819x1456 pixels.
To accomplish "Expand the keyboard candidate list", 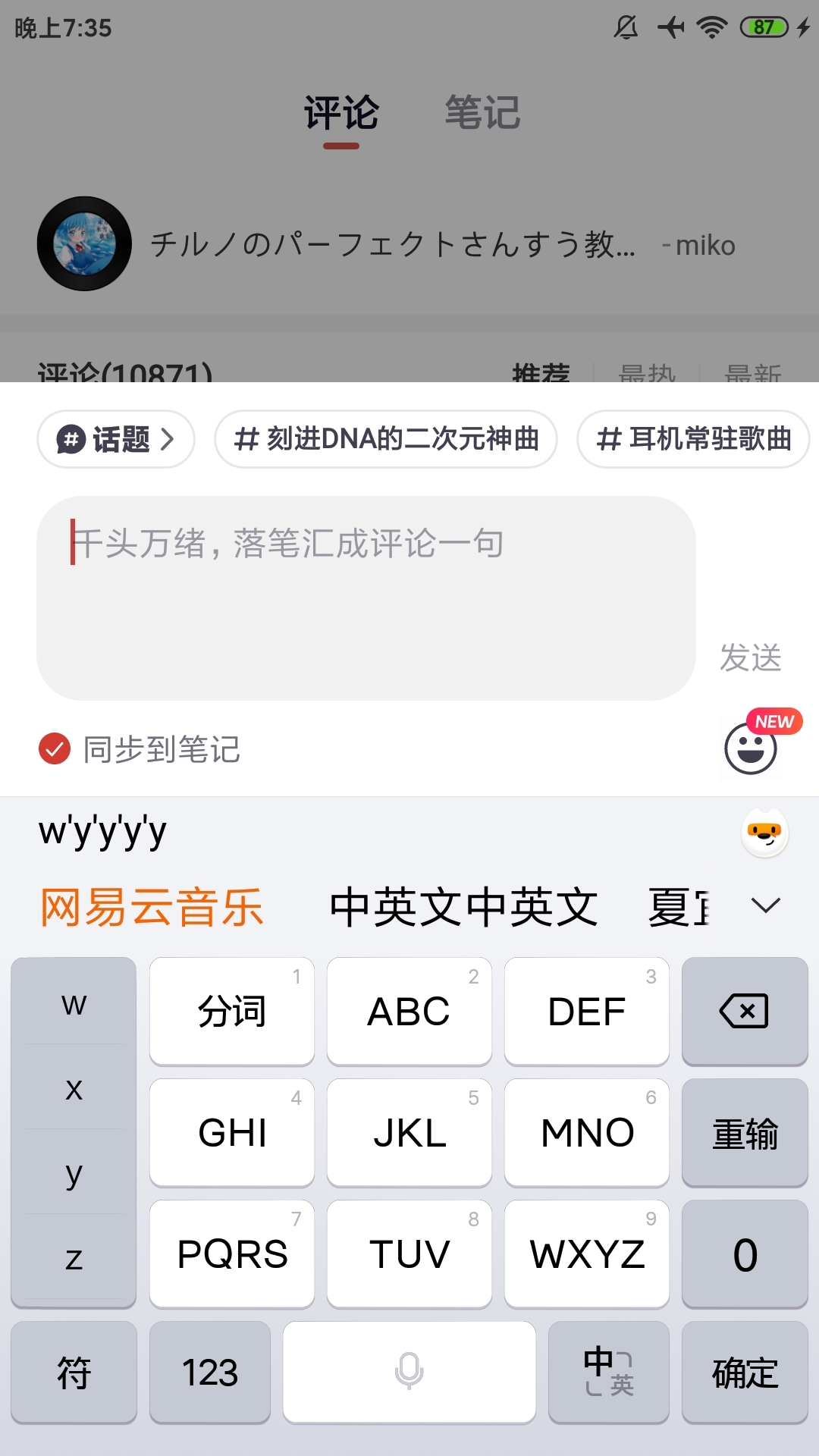I will coord(765,905).
